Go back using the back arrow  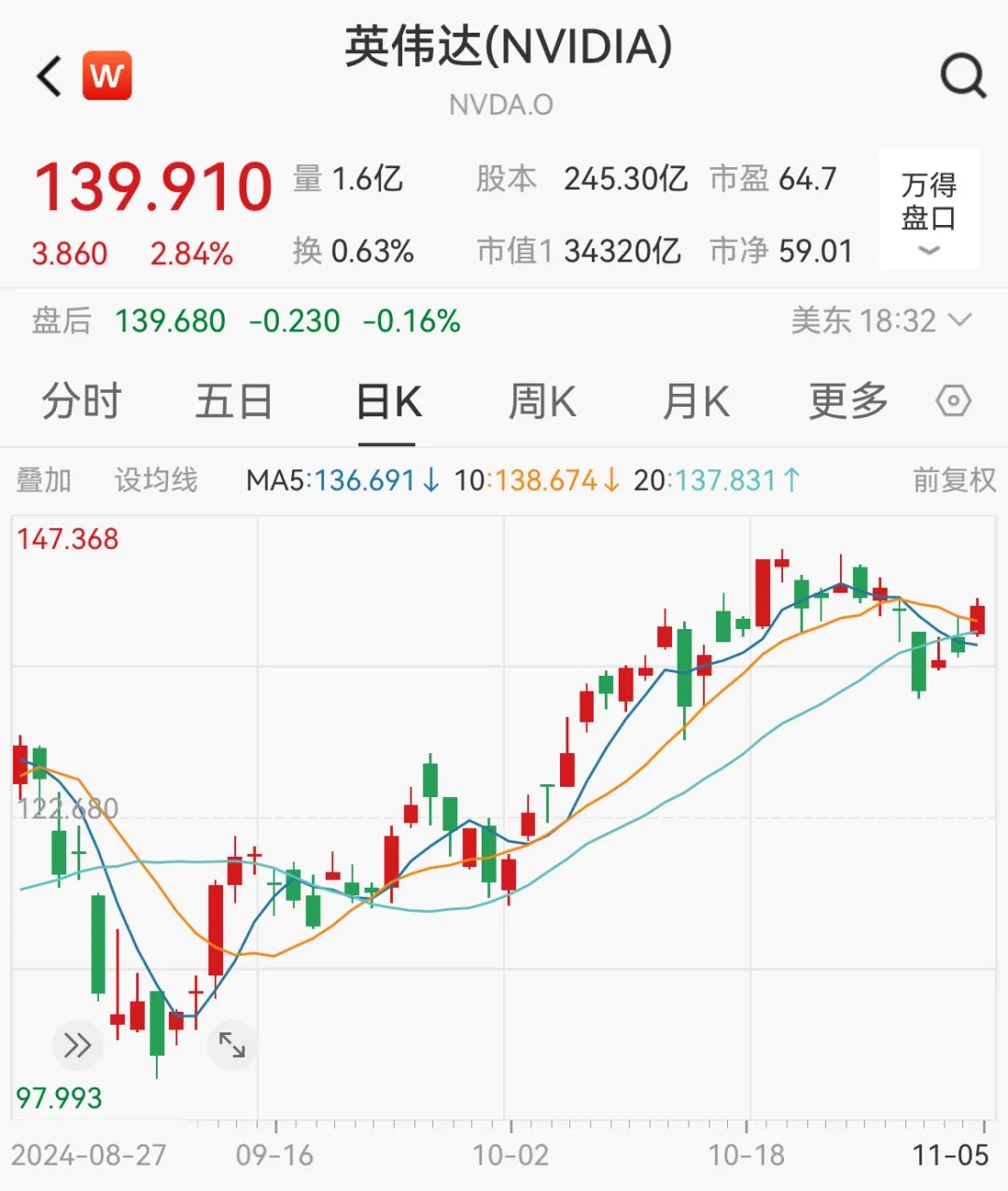click(49, 76)
